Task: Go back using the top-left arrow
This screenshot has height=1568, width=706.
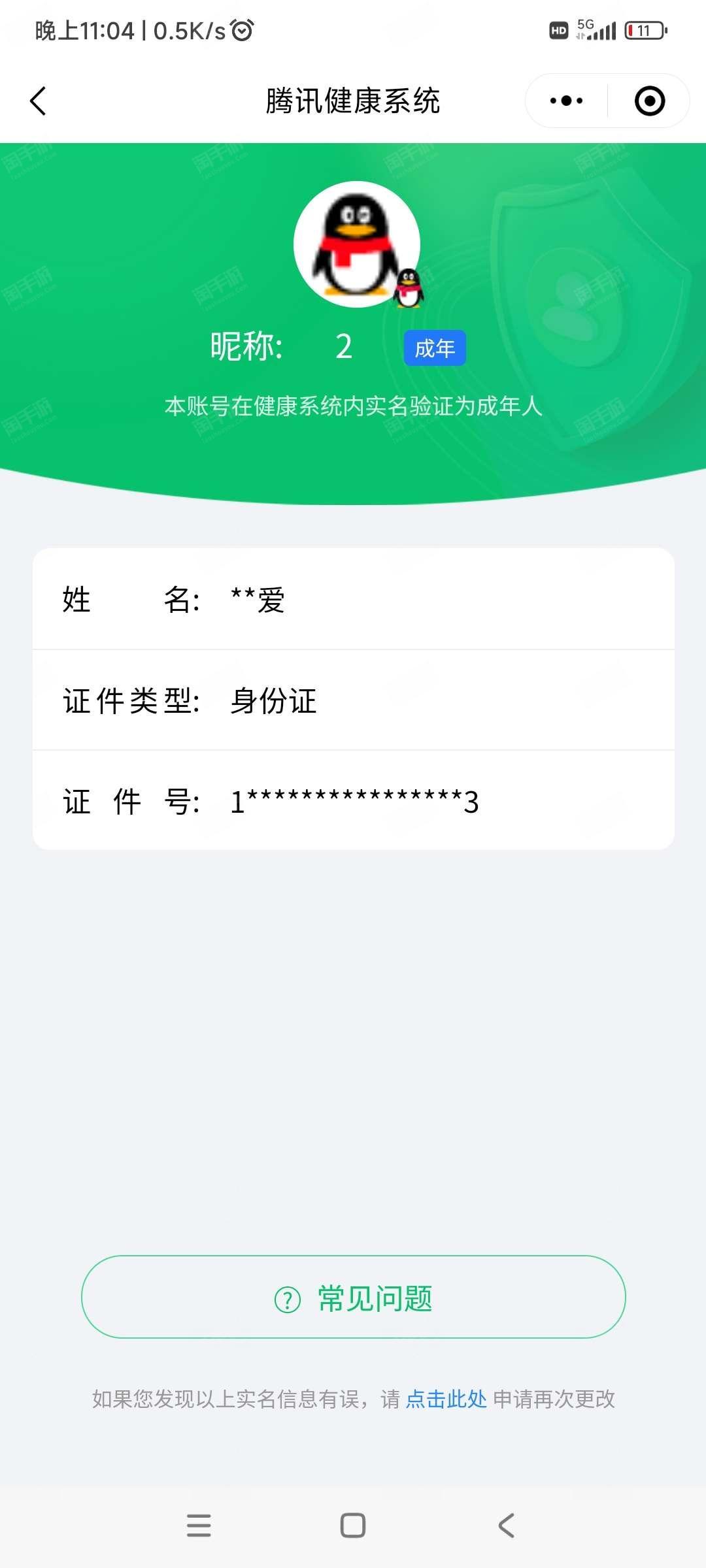Action: tap(38, 101)
